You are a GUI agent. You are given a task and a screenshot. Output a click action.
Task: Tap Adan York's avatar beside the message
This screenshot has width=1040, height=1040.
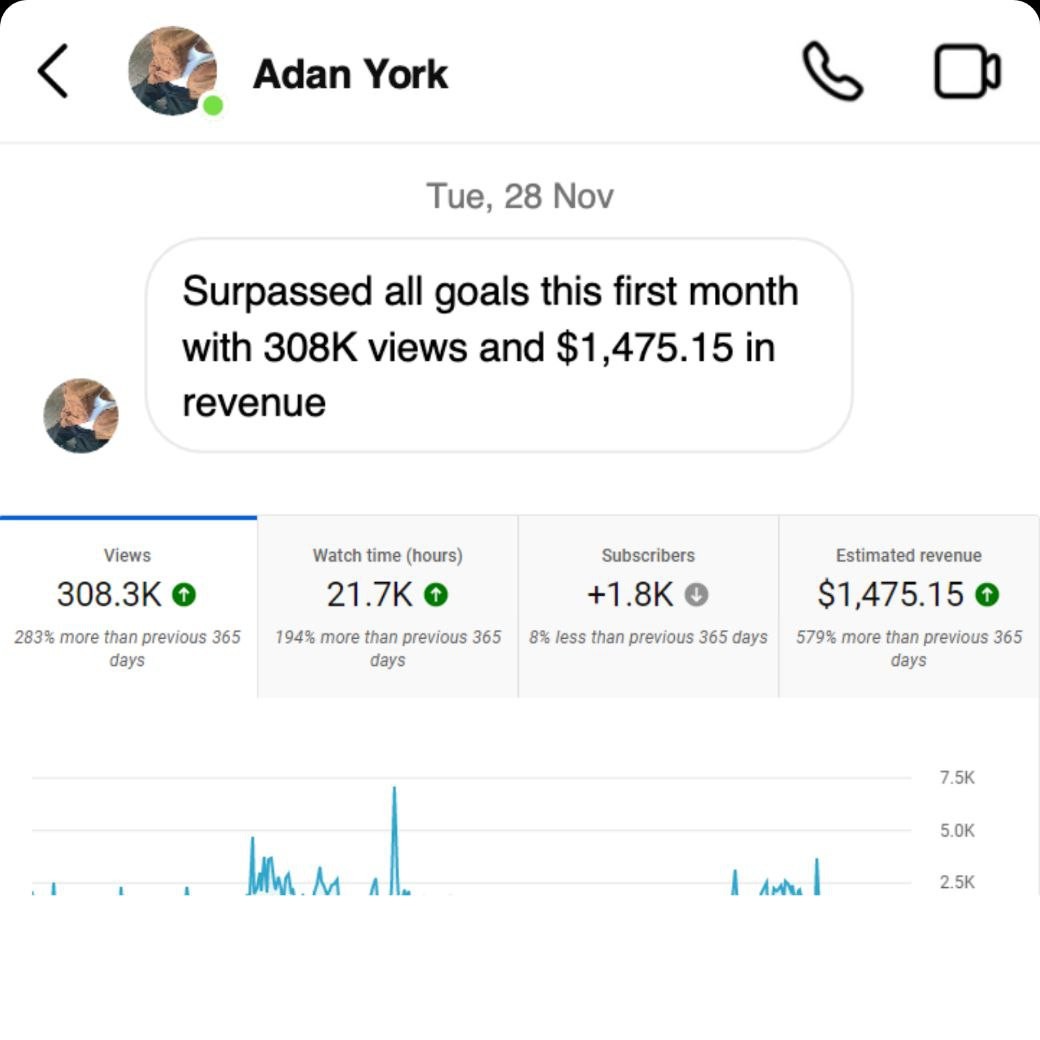coord(81,416)
